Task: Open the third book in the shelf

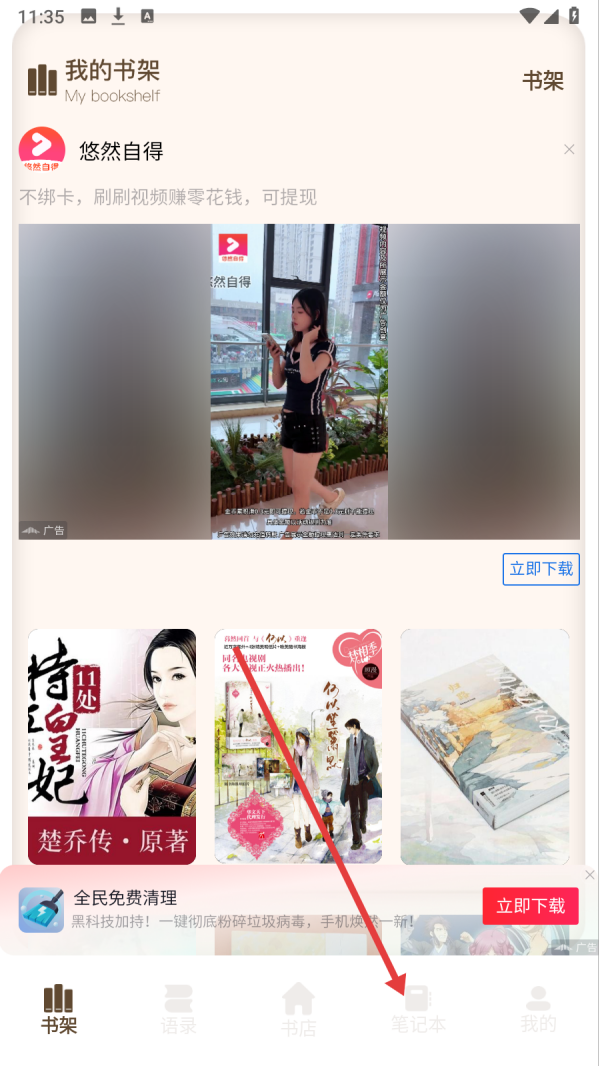Action: tap(485, 746)
